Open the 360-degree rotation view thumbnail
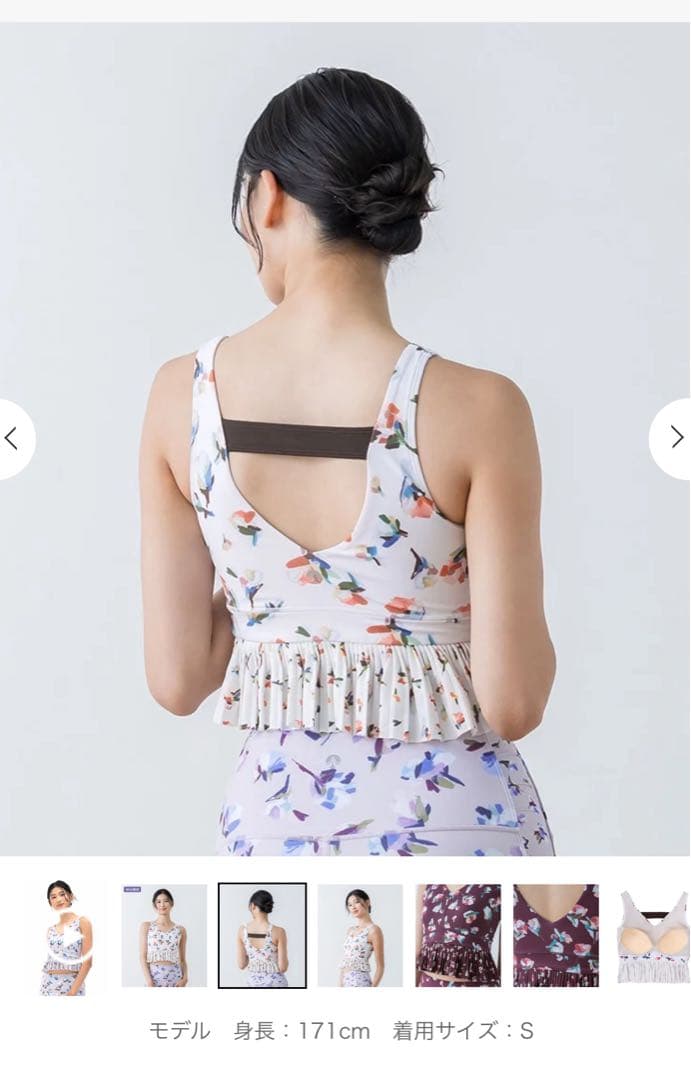This screenshot has height=1080, width=691. pos(66,936)
